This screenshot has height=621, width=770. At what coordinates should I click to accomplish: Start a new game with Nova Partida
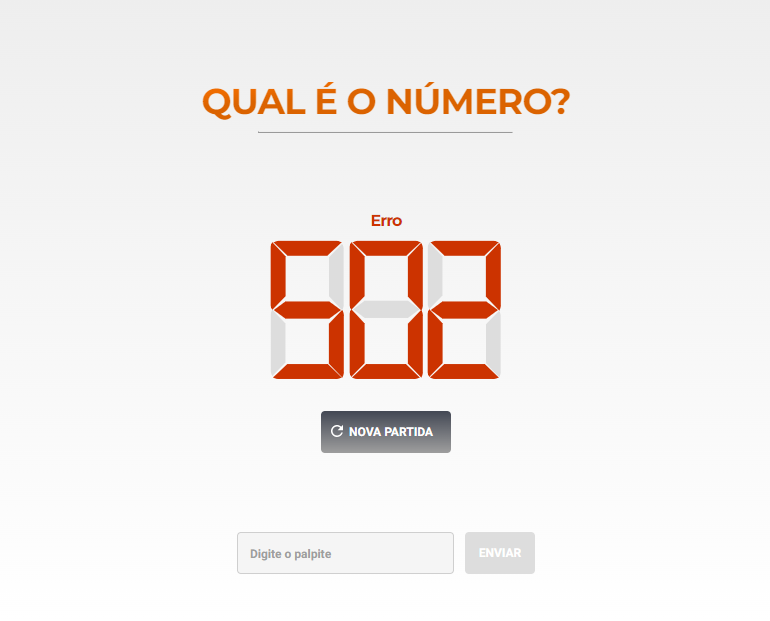click(385, 432)
